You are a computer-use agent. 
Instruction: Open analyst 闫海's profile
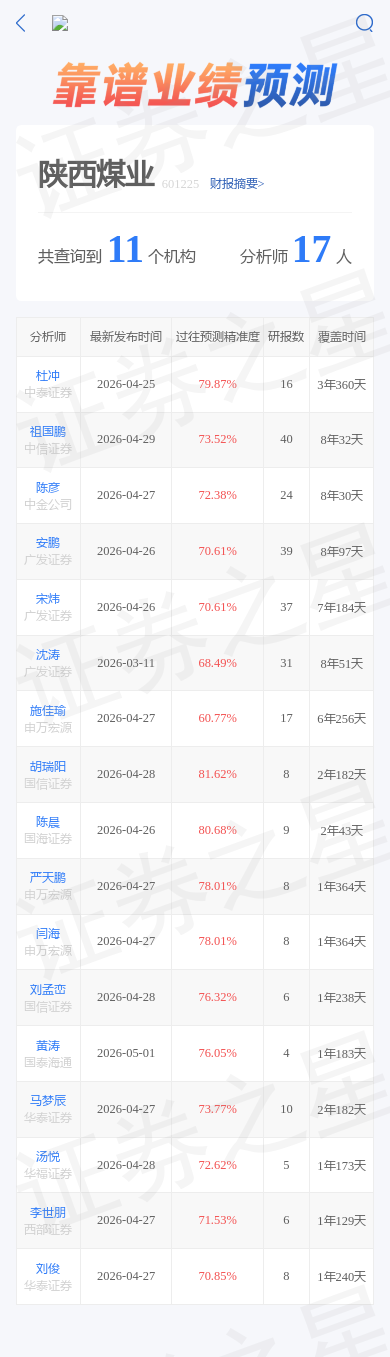(48, 933)
